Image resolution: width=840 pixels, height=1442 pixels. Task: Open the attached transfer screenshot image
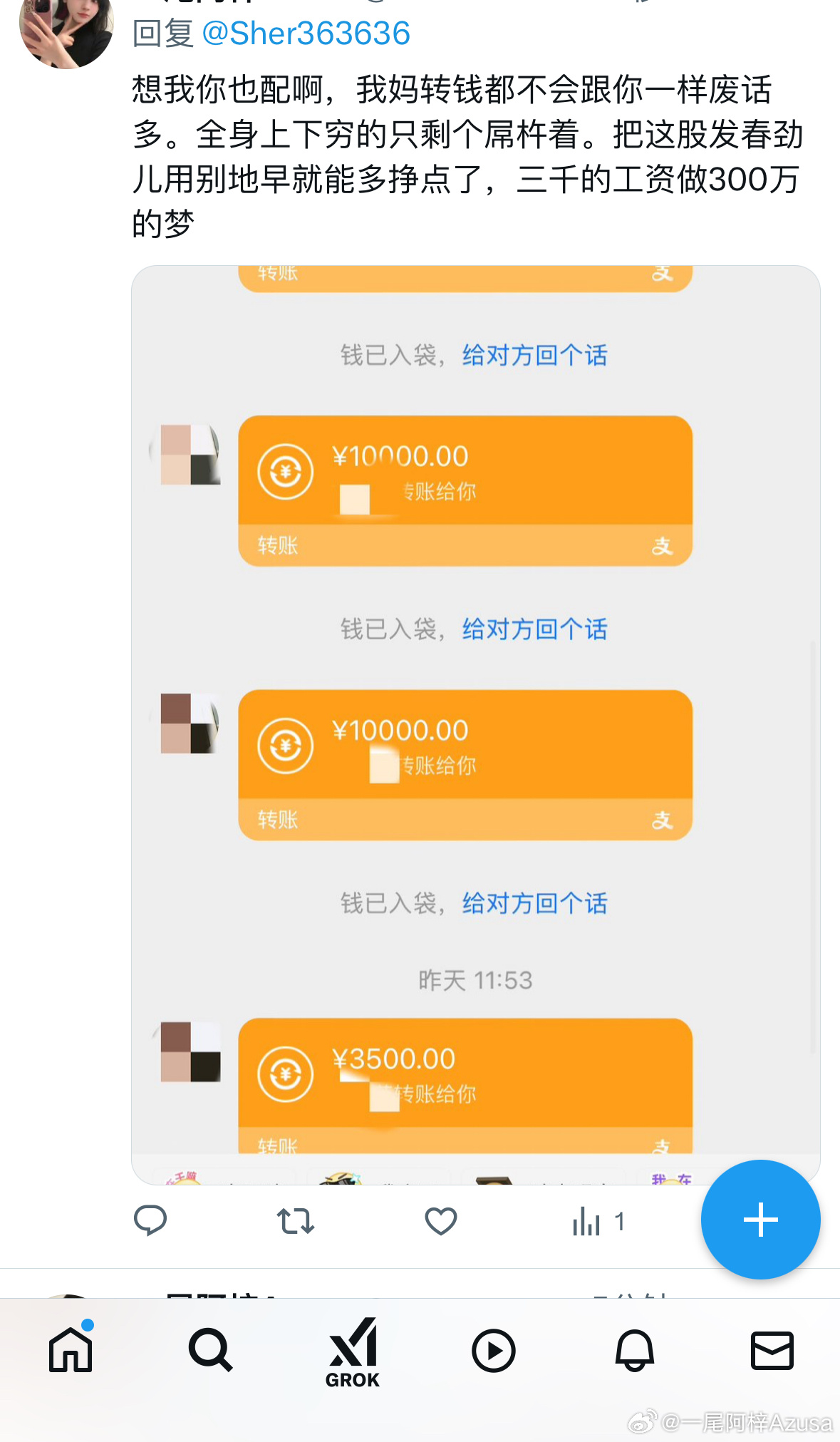[476, 725]
